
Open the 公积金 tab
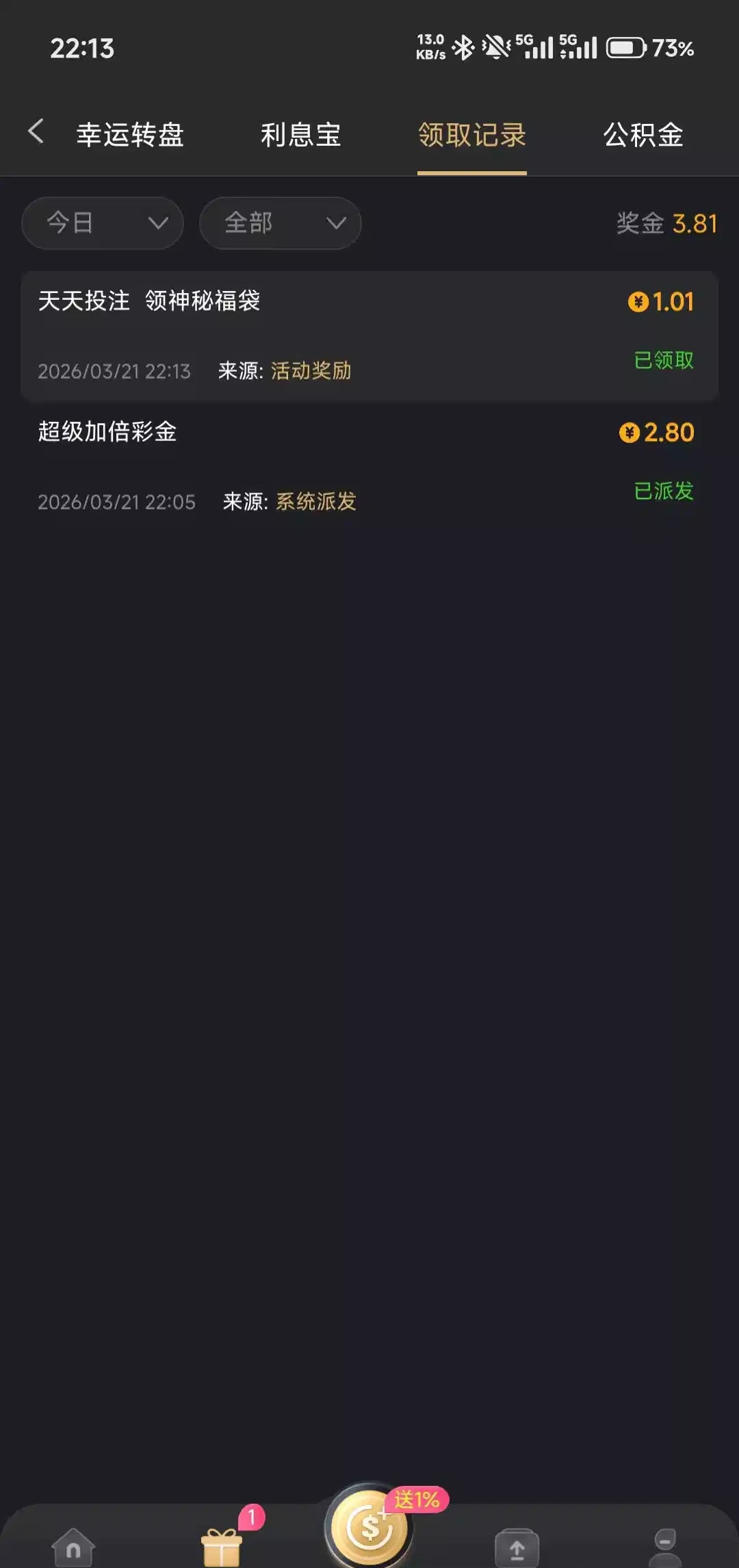643,135
